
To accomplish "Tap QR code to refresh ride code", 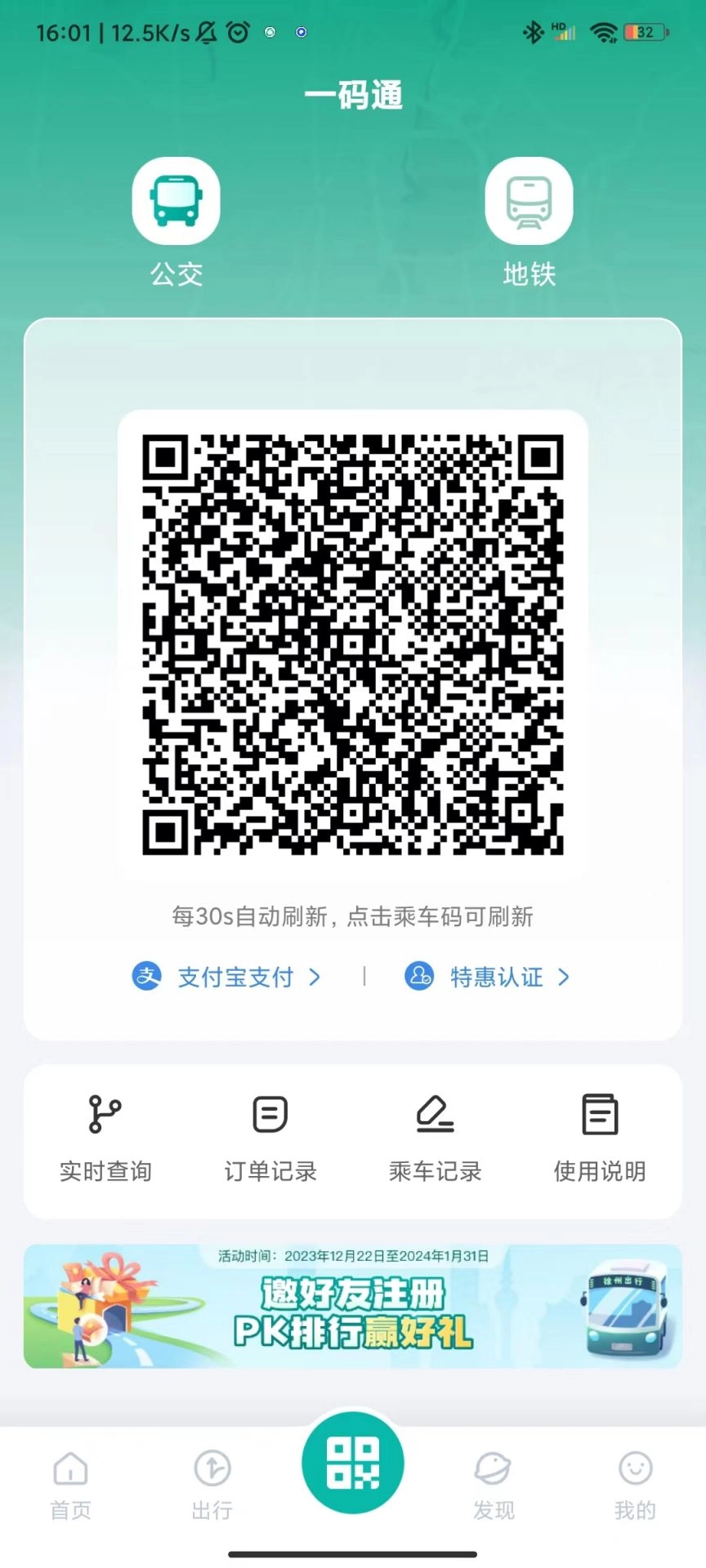I will [x=352, y=645].
